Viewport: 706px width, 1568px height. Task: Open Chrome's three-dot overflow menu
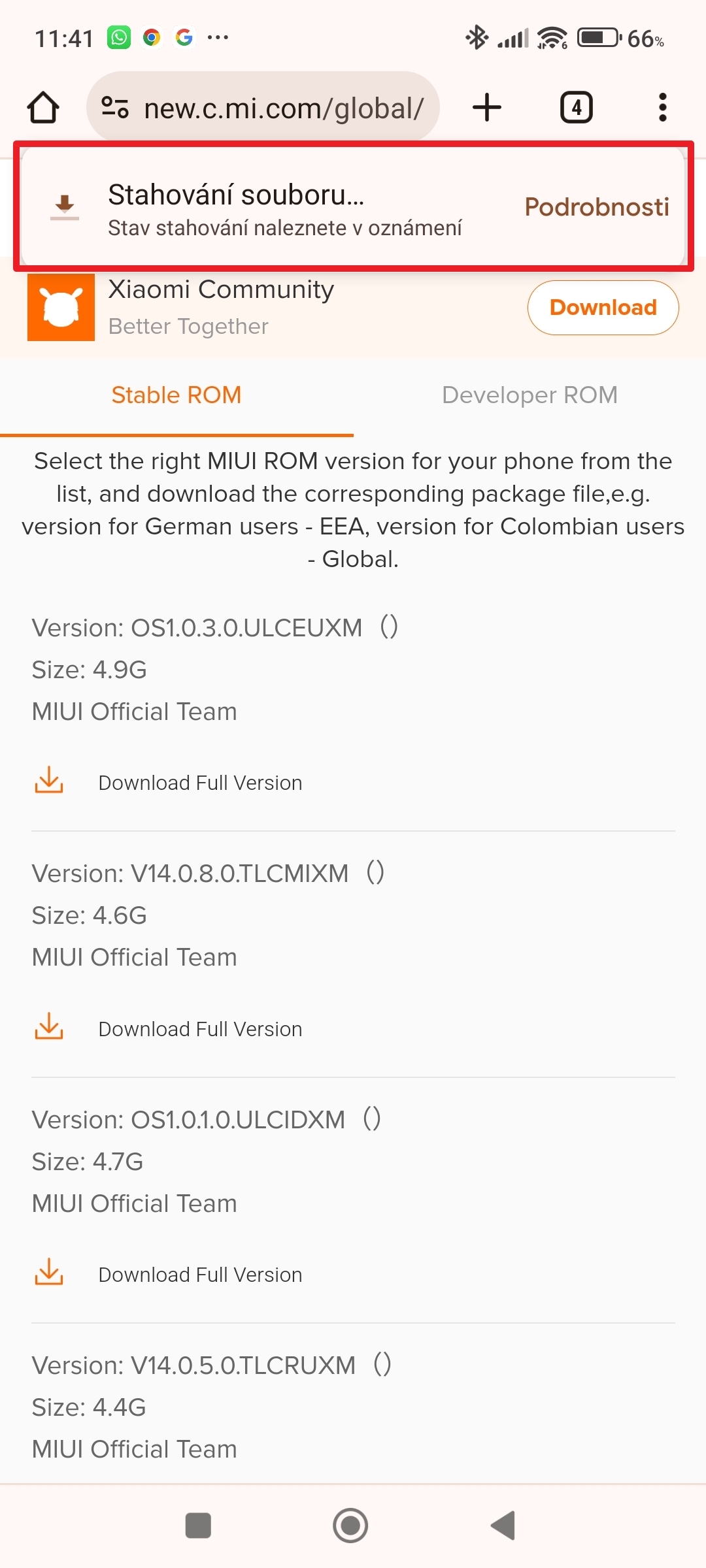coord(662,108)
